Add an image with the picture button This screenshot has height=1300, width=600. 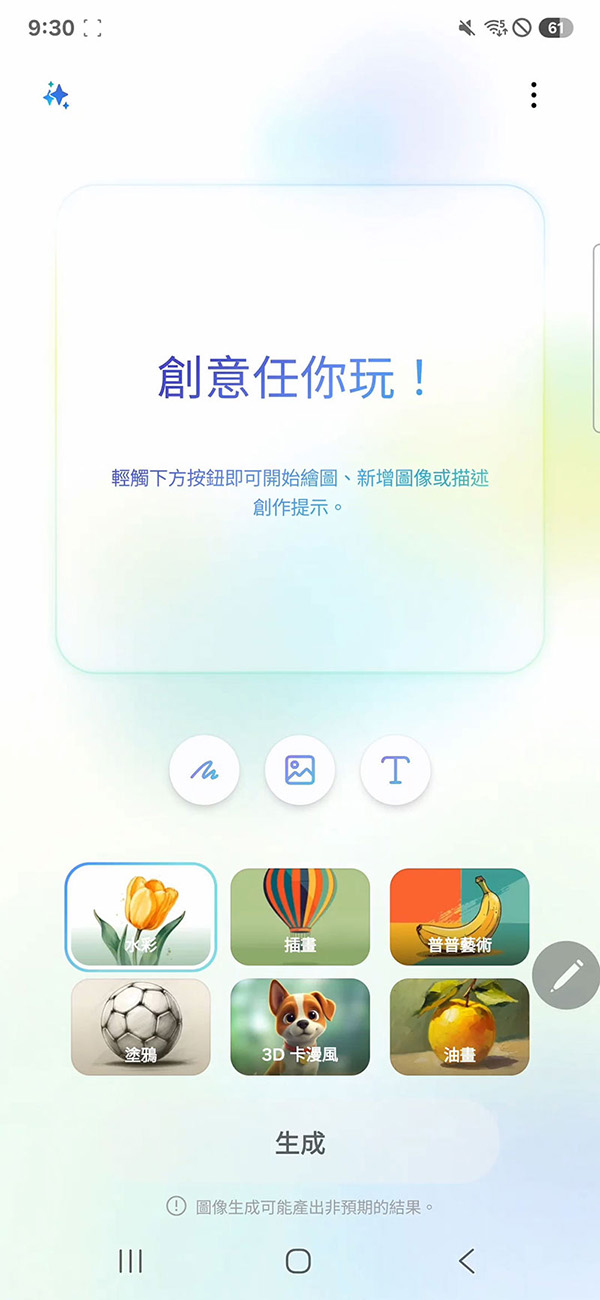(300, 770)
